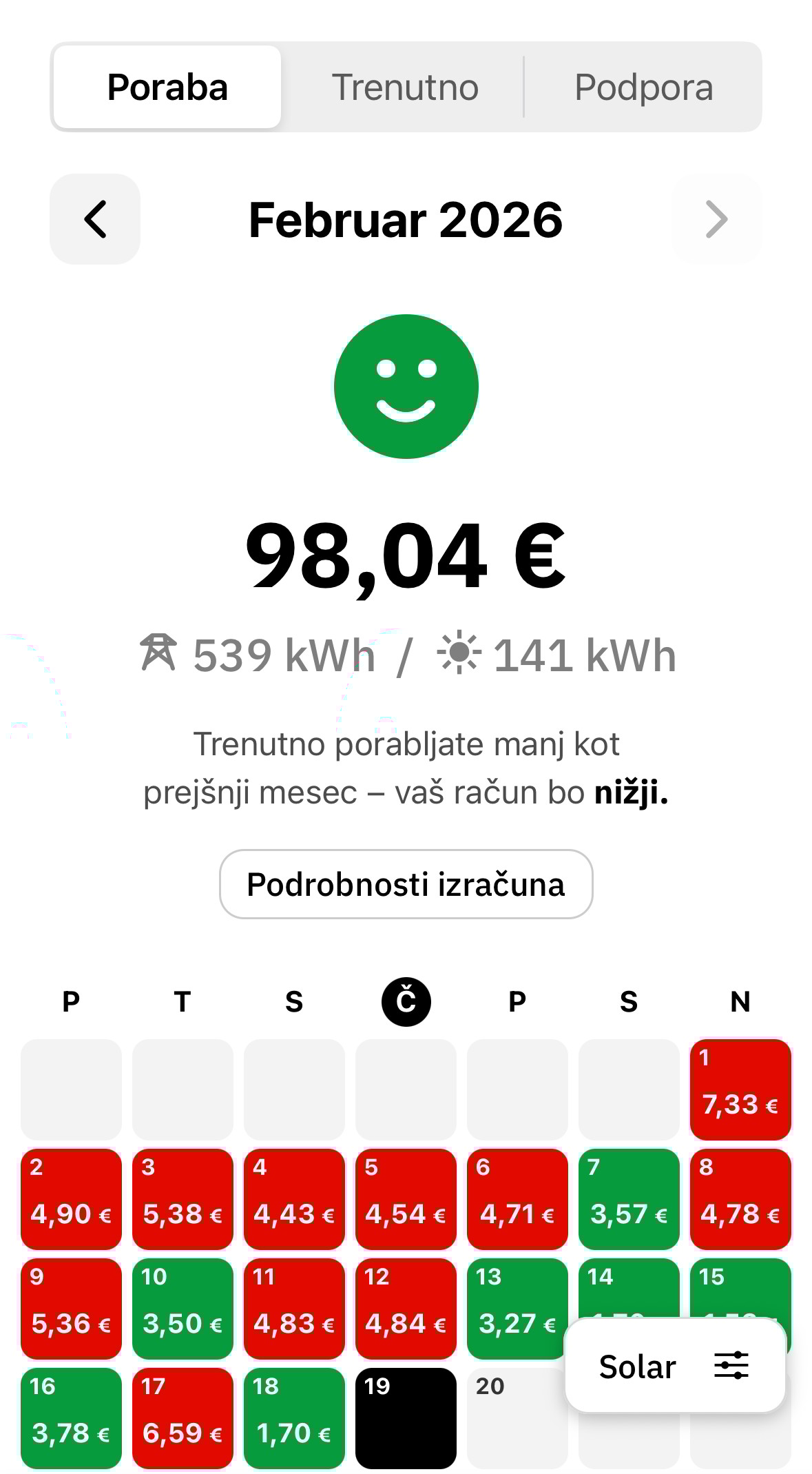View day 8 with 4,78 €

click(740, 1199)
